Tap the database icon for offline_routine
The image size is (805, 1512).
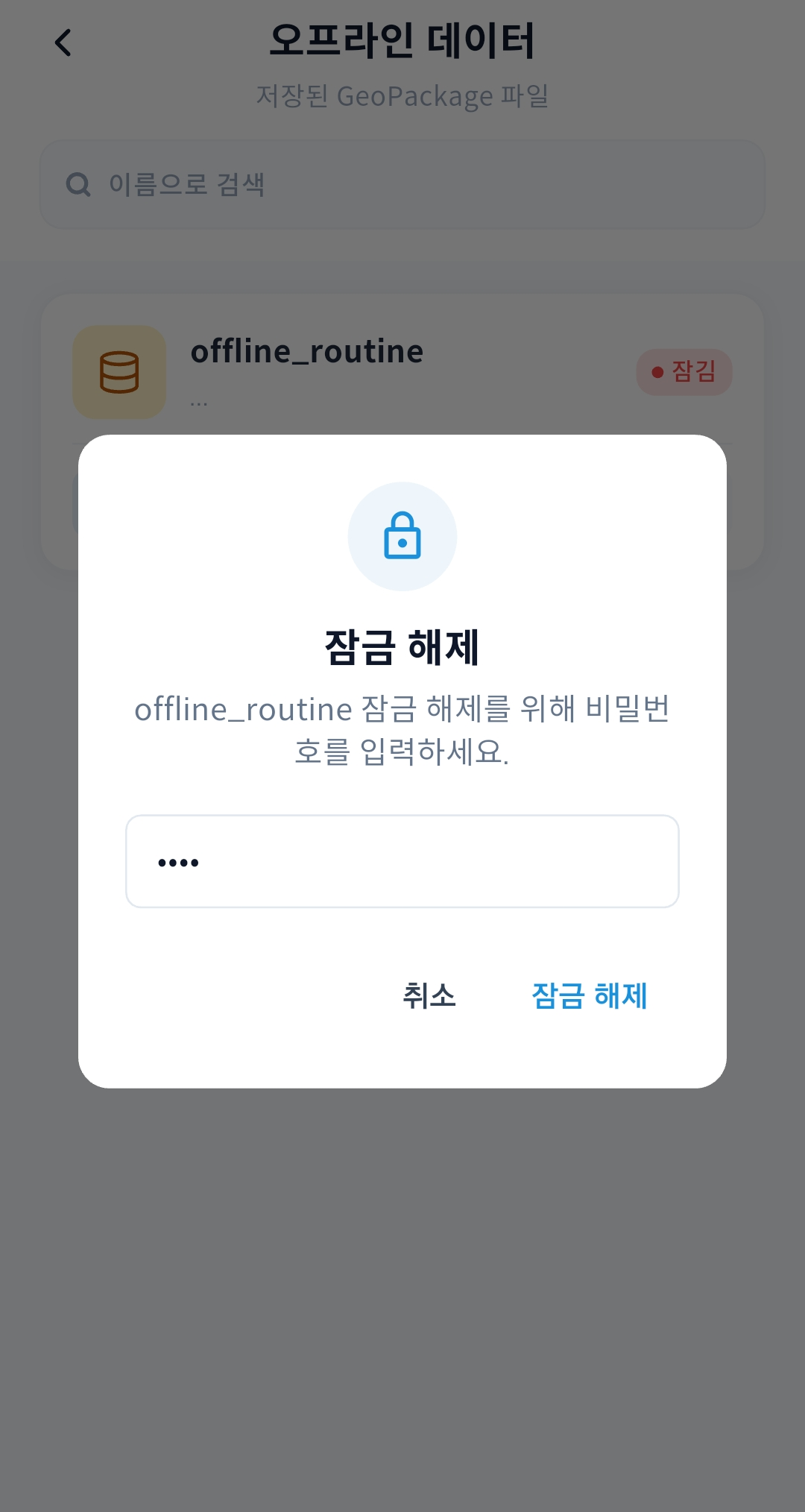[x=119, y=371]
